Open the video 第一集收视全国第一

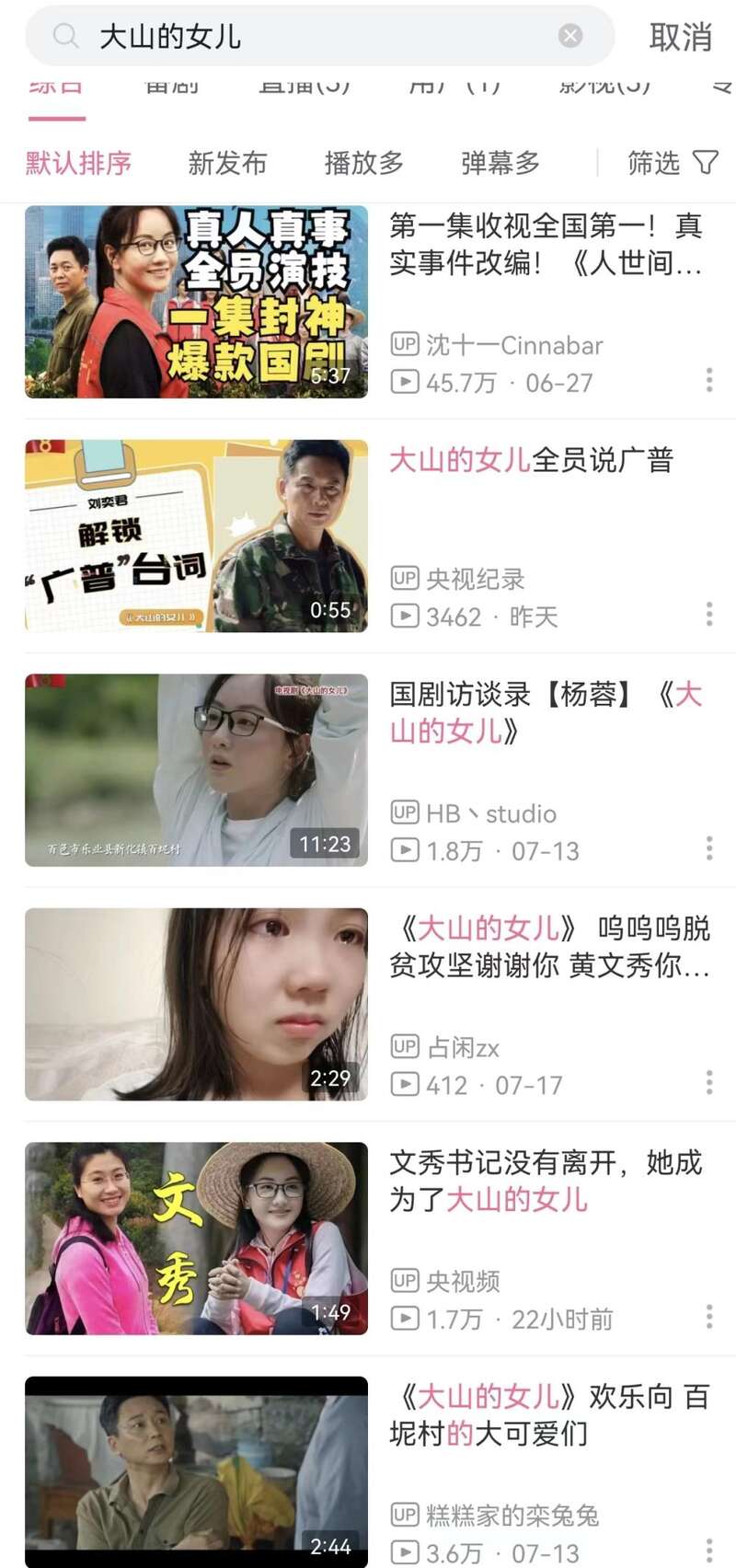[545, 244]
